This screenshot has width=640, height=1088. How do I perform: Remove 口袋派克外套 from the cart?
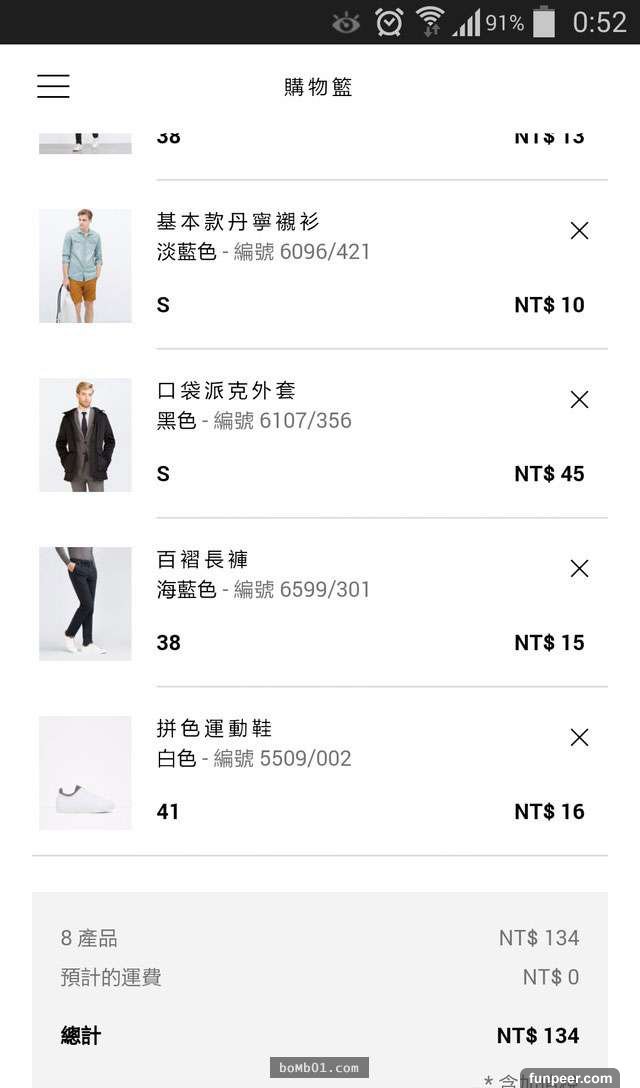coord(579,400)
